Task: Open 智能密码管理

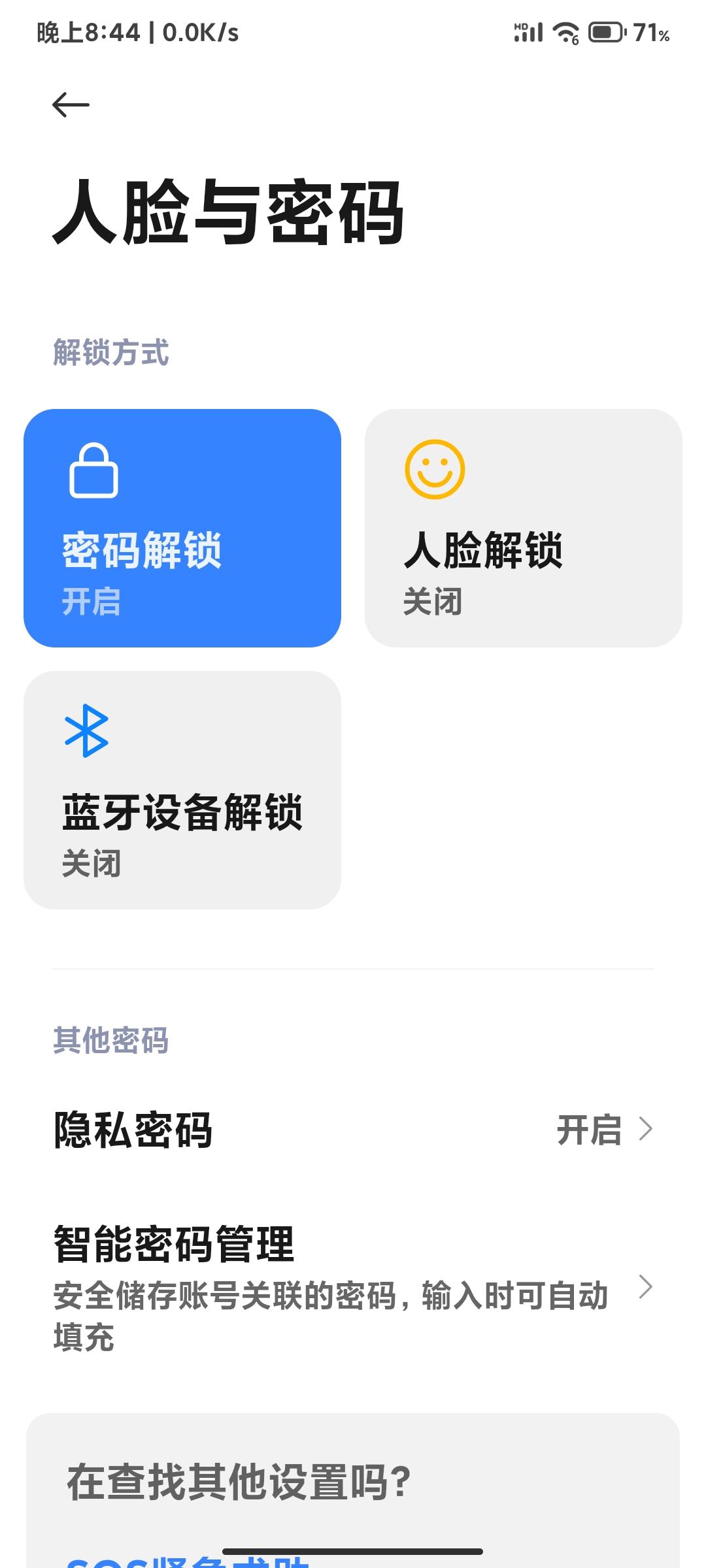Action: [x=353, y=1287]
